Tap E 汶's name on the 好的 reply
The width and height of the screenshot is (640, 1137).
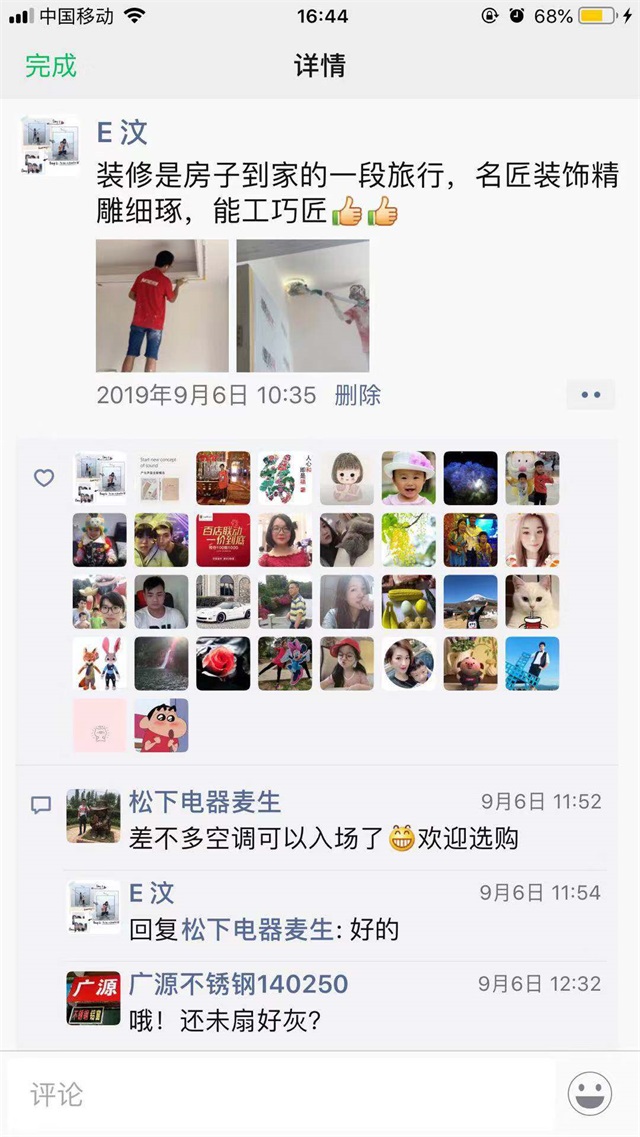pos(151,893)
